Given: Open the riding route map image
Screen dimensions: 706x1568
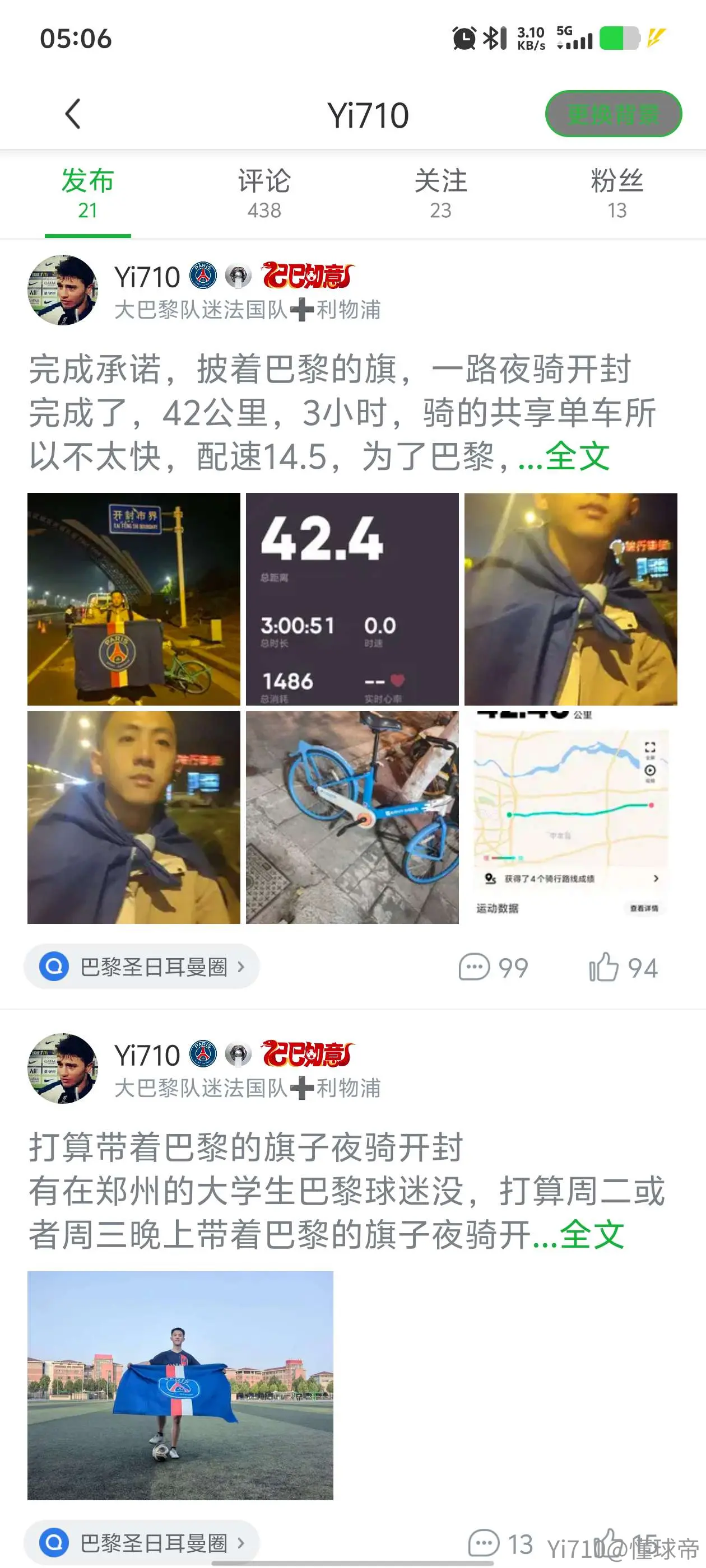Looking at the screenshot, I should tap(571, 818).
